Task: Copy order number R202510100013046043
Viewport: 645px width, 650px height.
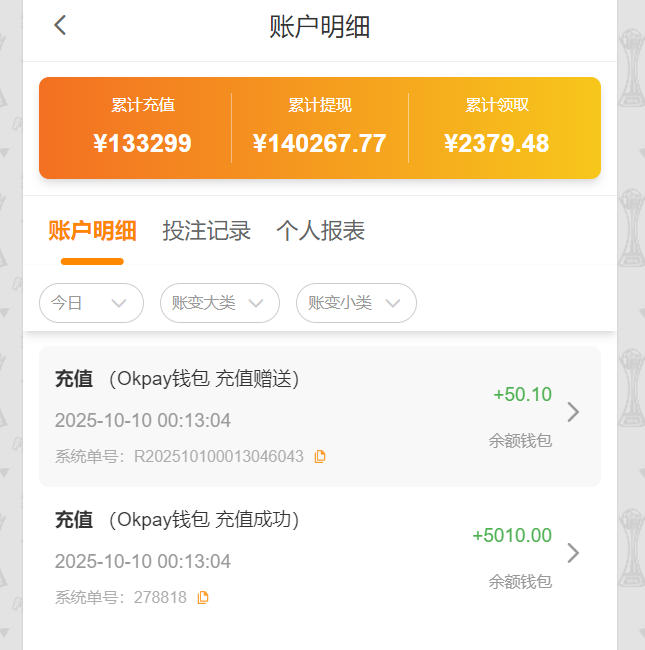Action: (320, 457)
